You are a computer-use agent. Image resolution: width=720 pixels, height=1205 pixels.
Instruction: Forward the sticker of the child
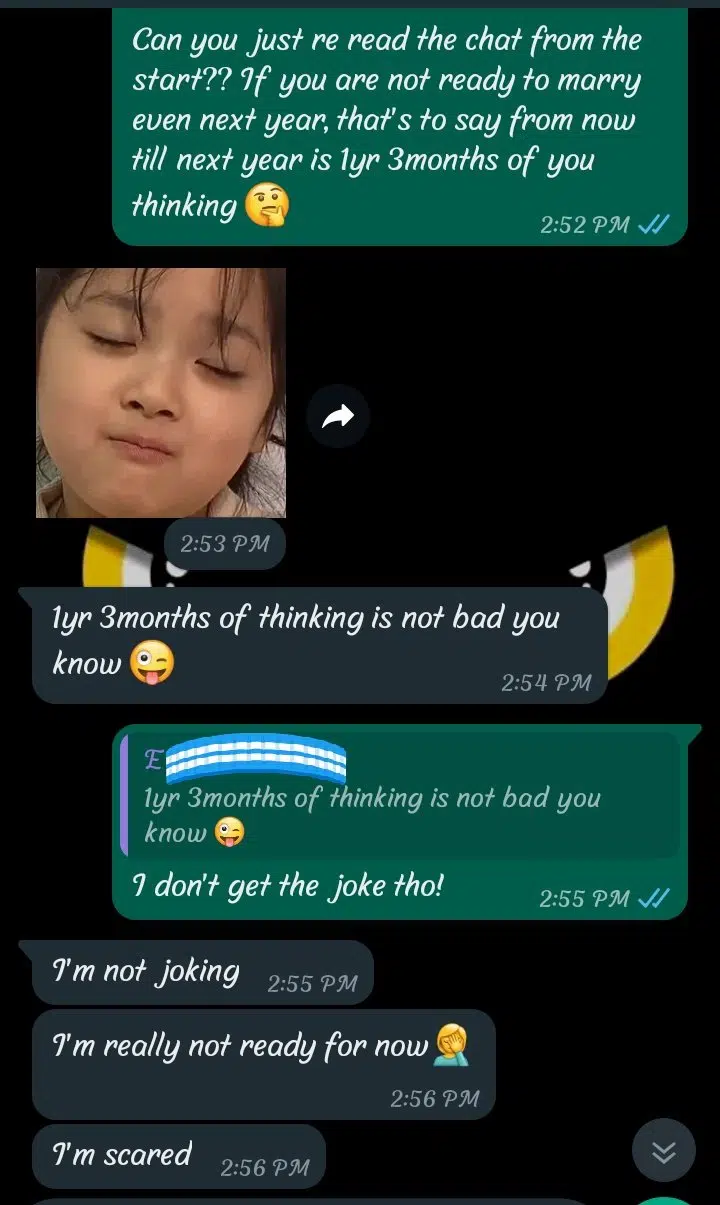click(x=338, y=416)
